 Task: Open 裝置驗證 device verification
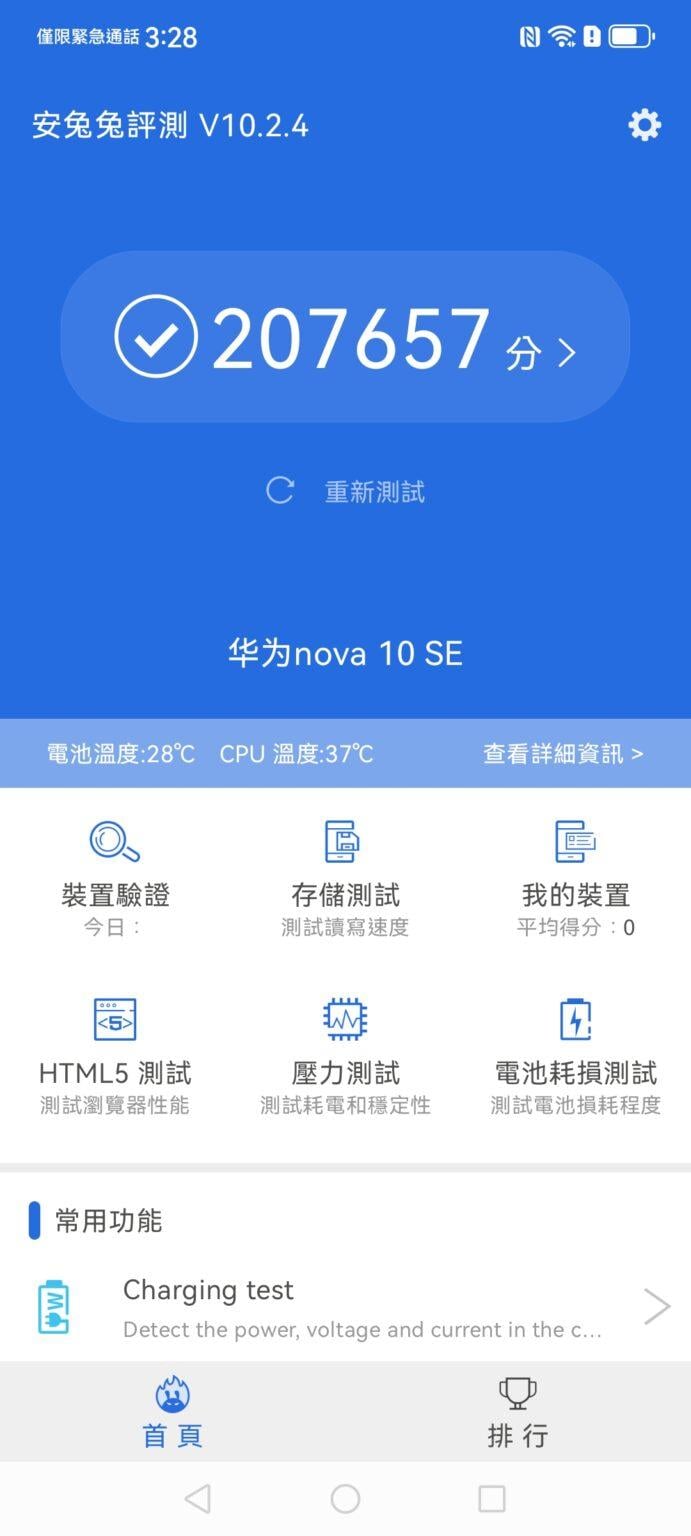tap(115, 877)
